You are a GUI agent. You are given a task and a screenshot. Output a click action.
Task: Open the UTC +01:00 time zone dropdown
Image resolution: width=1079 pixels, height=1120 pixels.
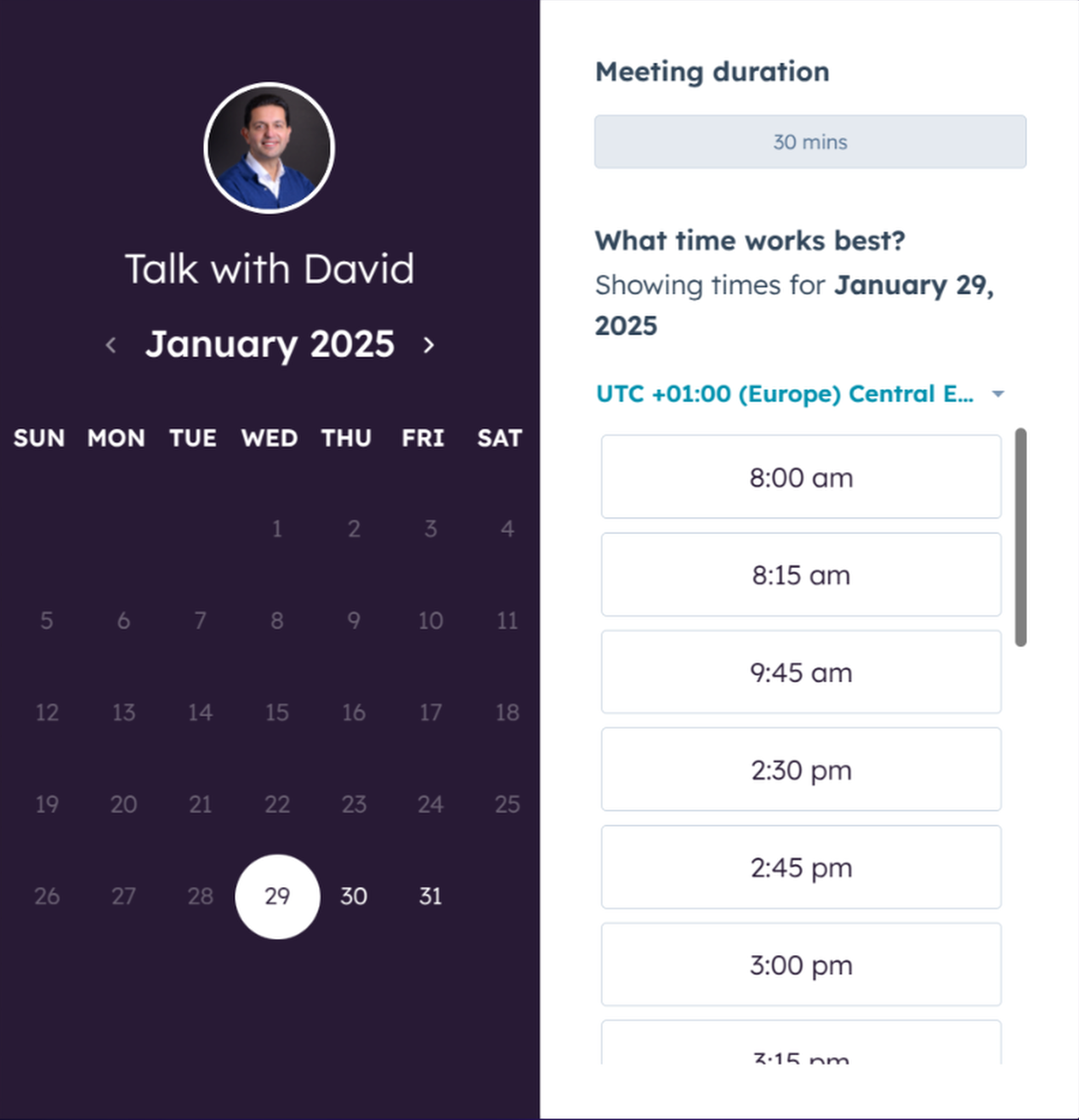(799, 394)
